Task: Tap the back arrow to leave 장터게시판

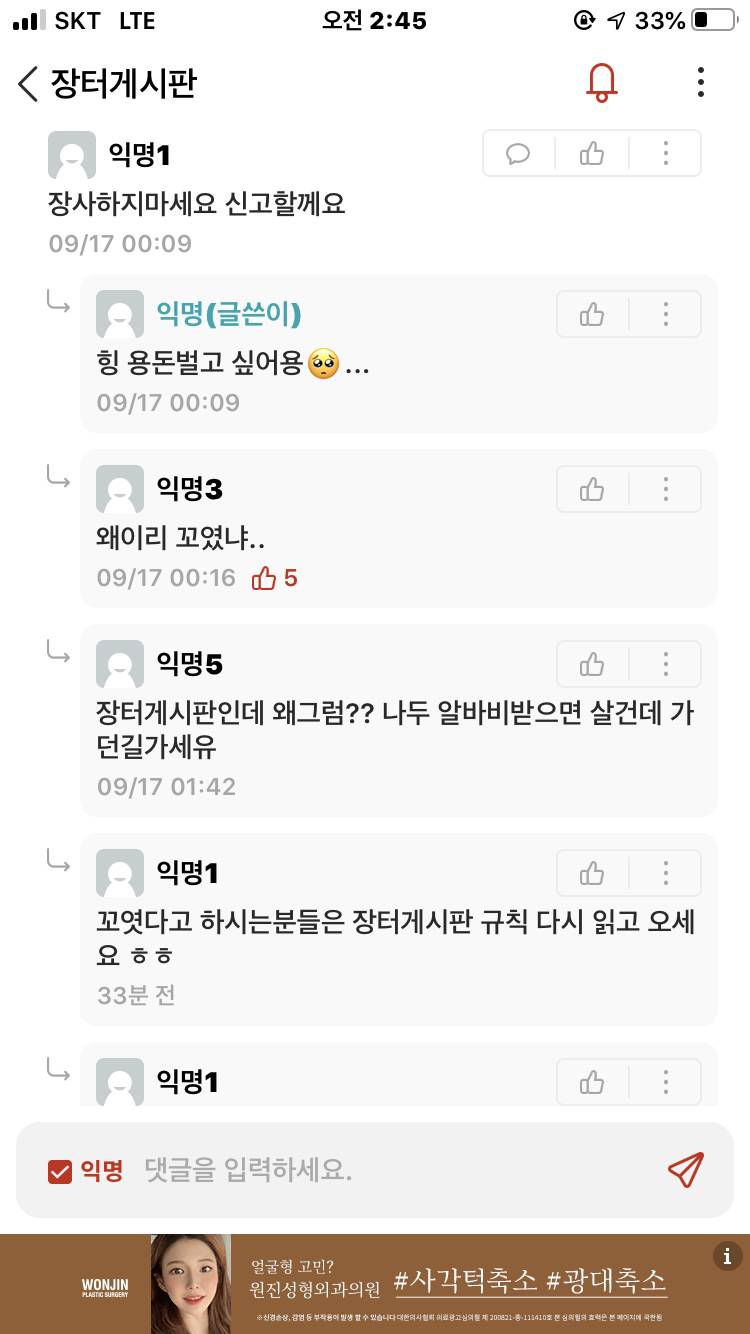Action: point(26,83)
